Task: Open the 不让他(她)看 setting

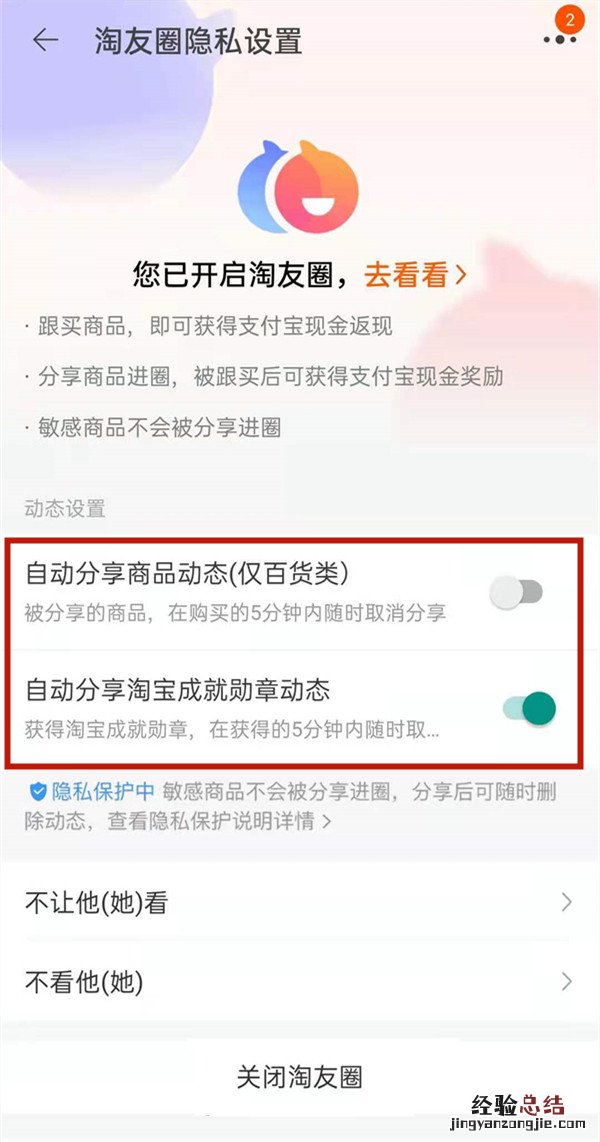Action: (x=300, y=903)
